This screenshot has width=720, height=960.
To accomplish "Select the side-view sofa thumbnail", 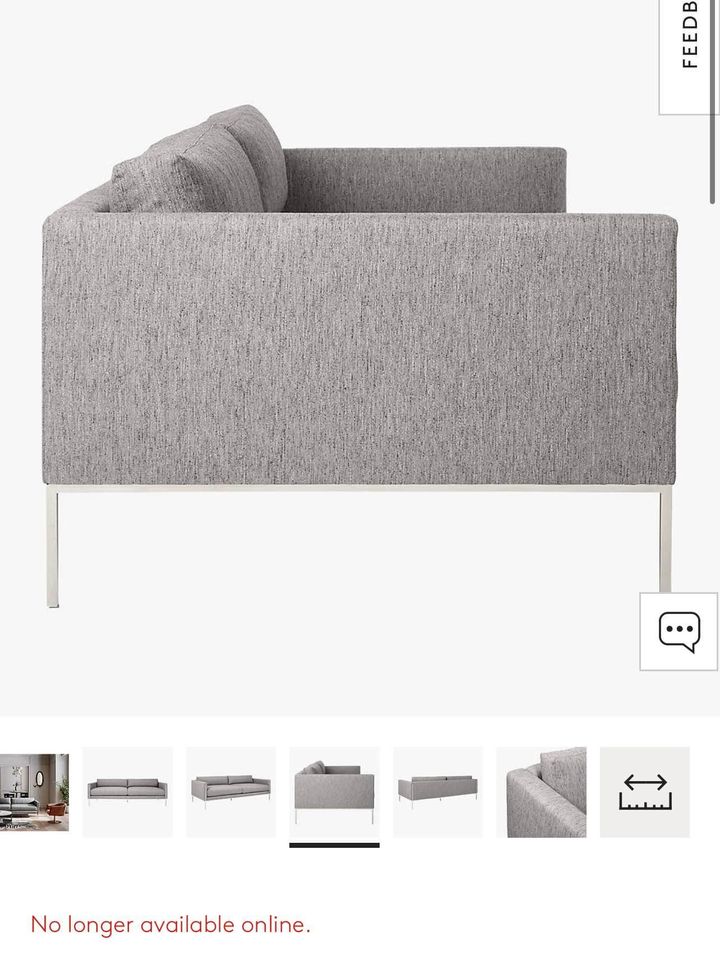I will click(334, 792).
